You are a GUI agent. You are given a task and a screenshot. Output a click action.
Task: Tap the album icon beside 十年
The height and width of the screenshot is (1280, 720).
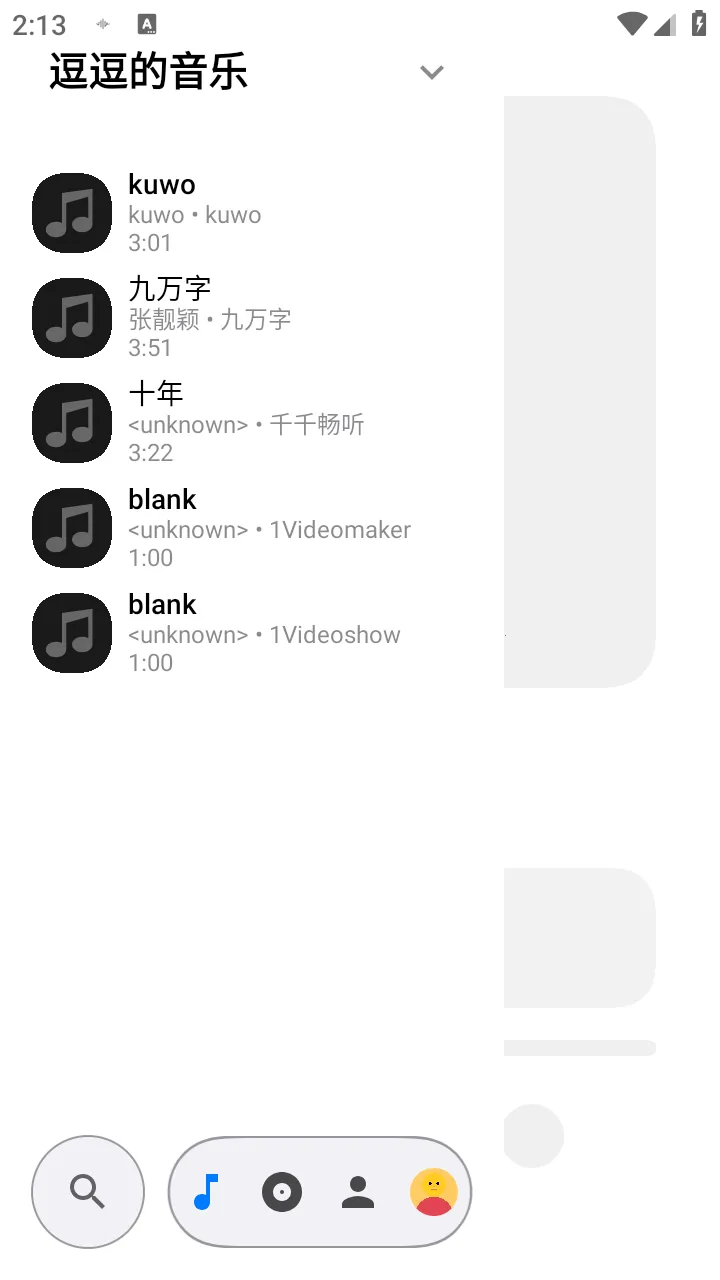(71, 422)
